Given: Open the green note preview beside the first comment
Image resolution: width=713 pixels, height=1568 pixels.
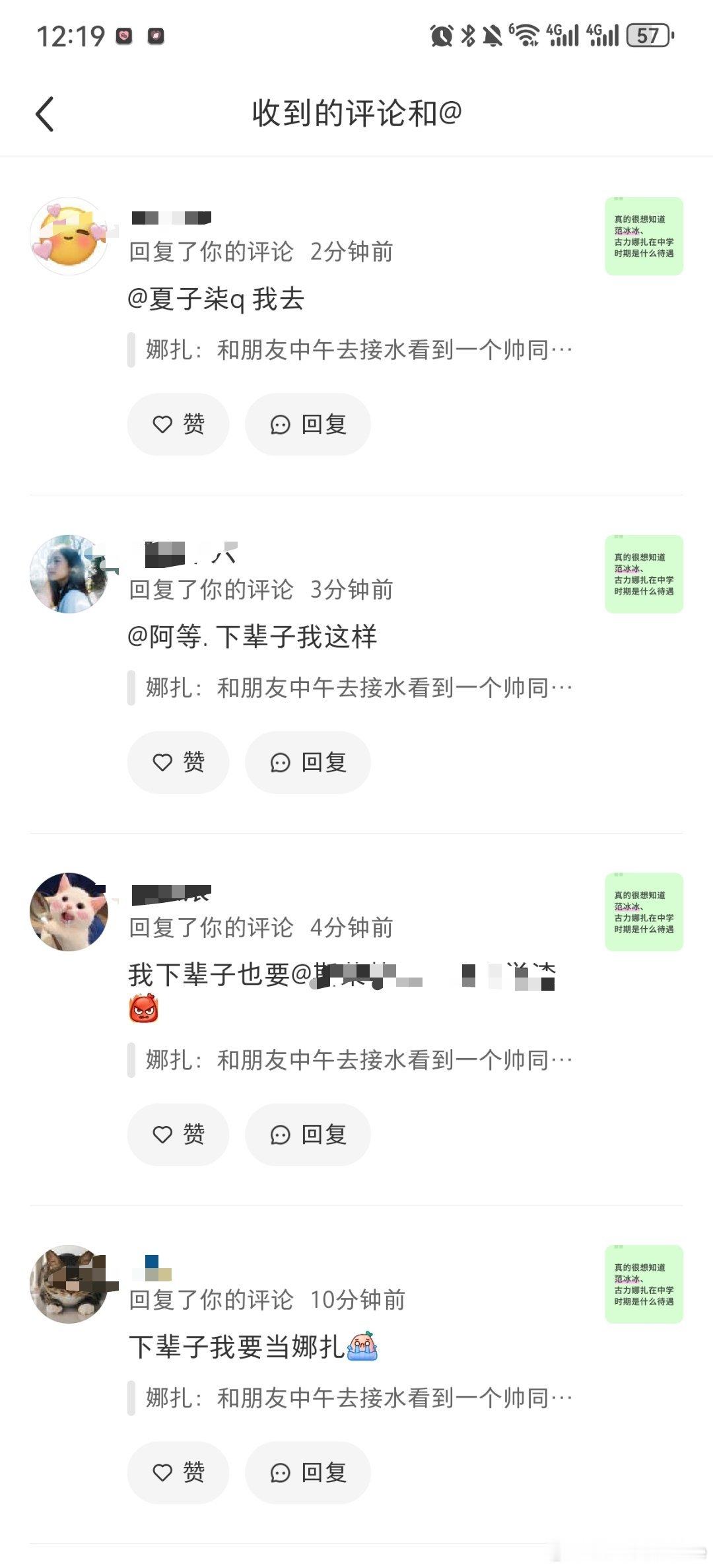Looking at the screenshot, I should tap(644, 235).
